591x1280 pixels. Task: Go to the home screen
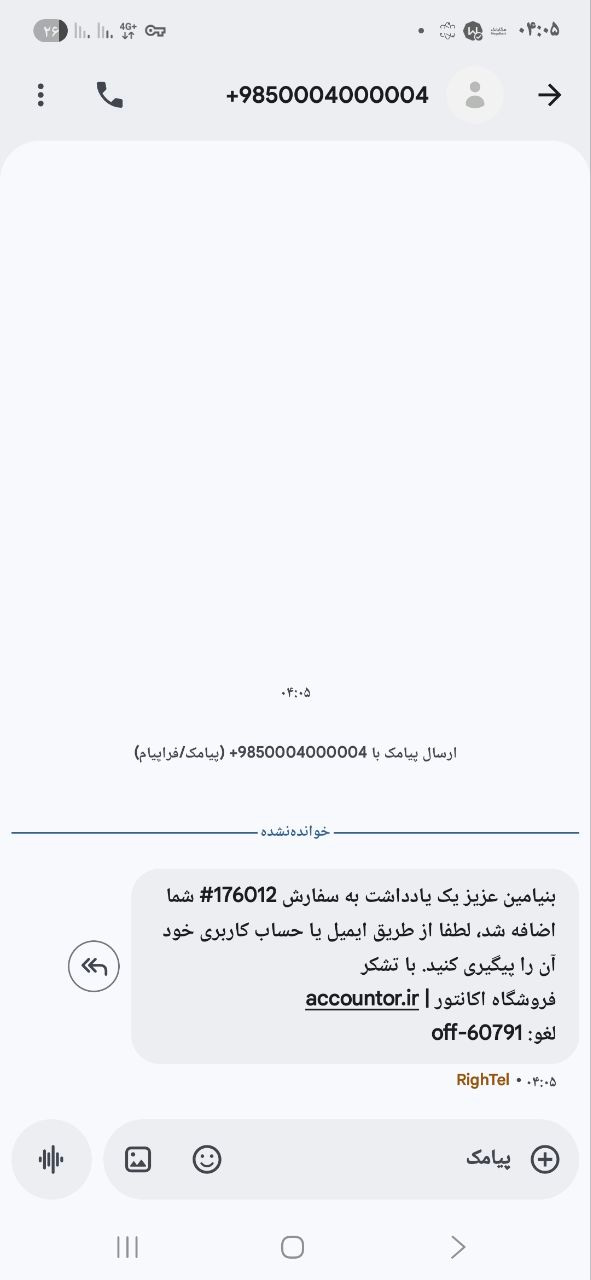[x=292, y=1246]
